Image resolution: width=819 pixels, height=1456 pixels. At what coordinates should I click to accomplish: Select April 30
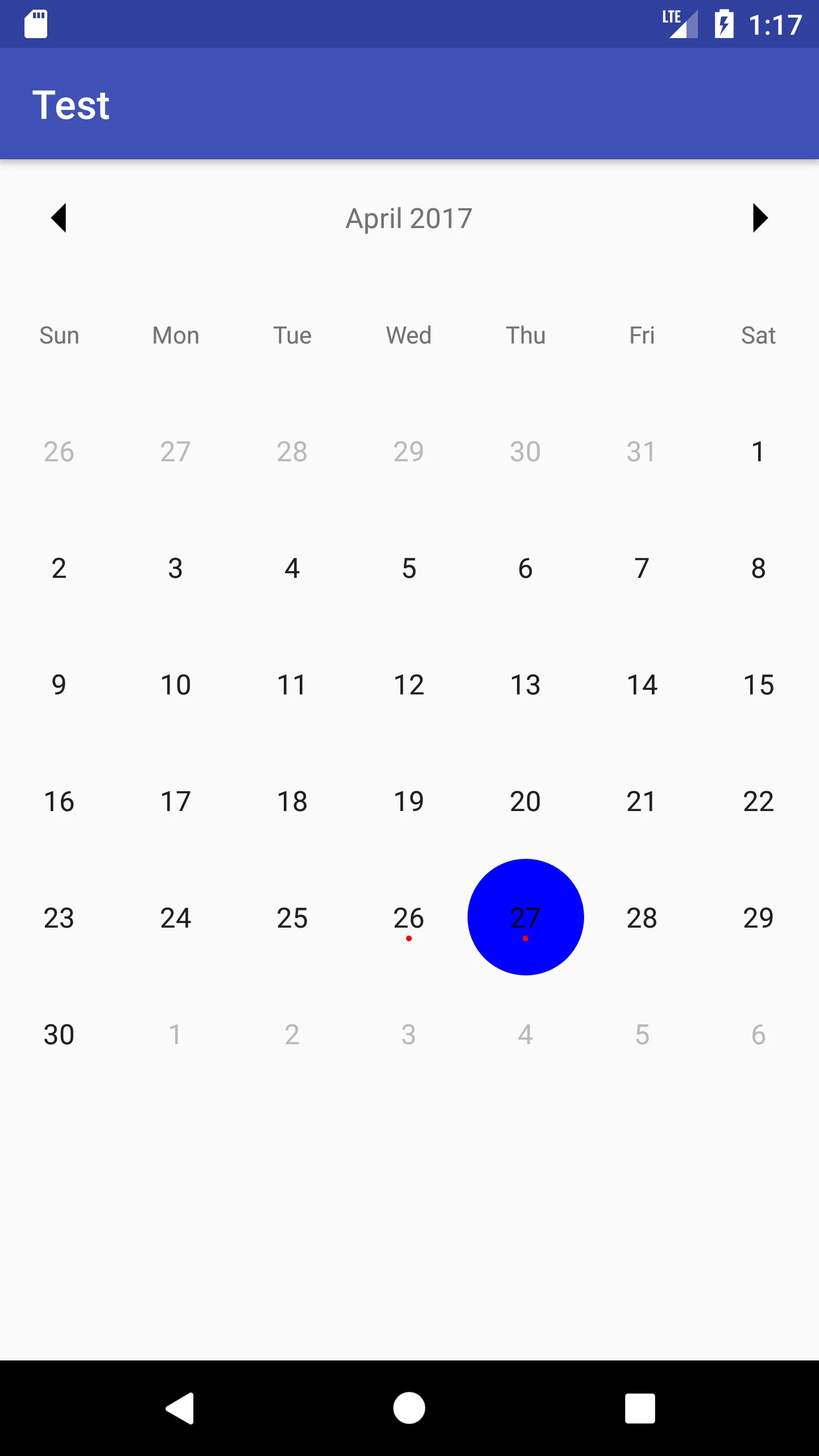[59, 1035]
